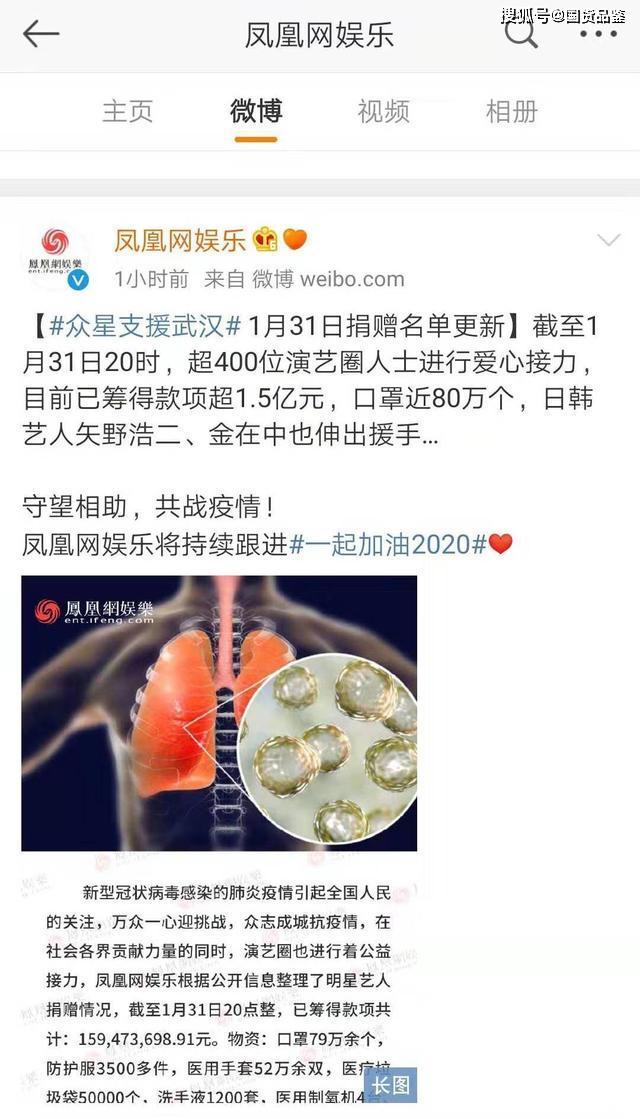
Task: Open search on 凤凰网娱乐 profile
Action: (522, 33)
